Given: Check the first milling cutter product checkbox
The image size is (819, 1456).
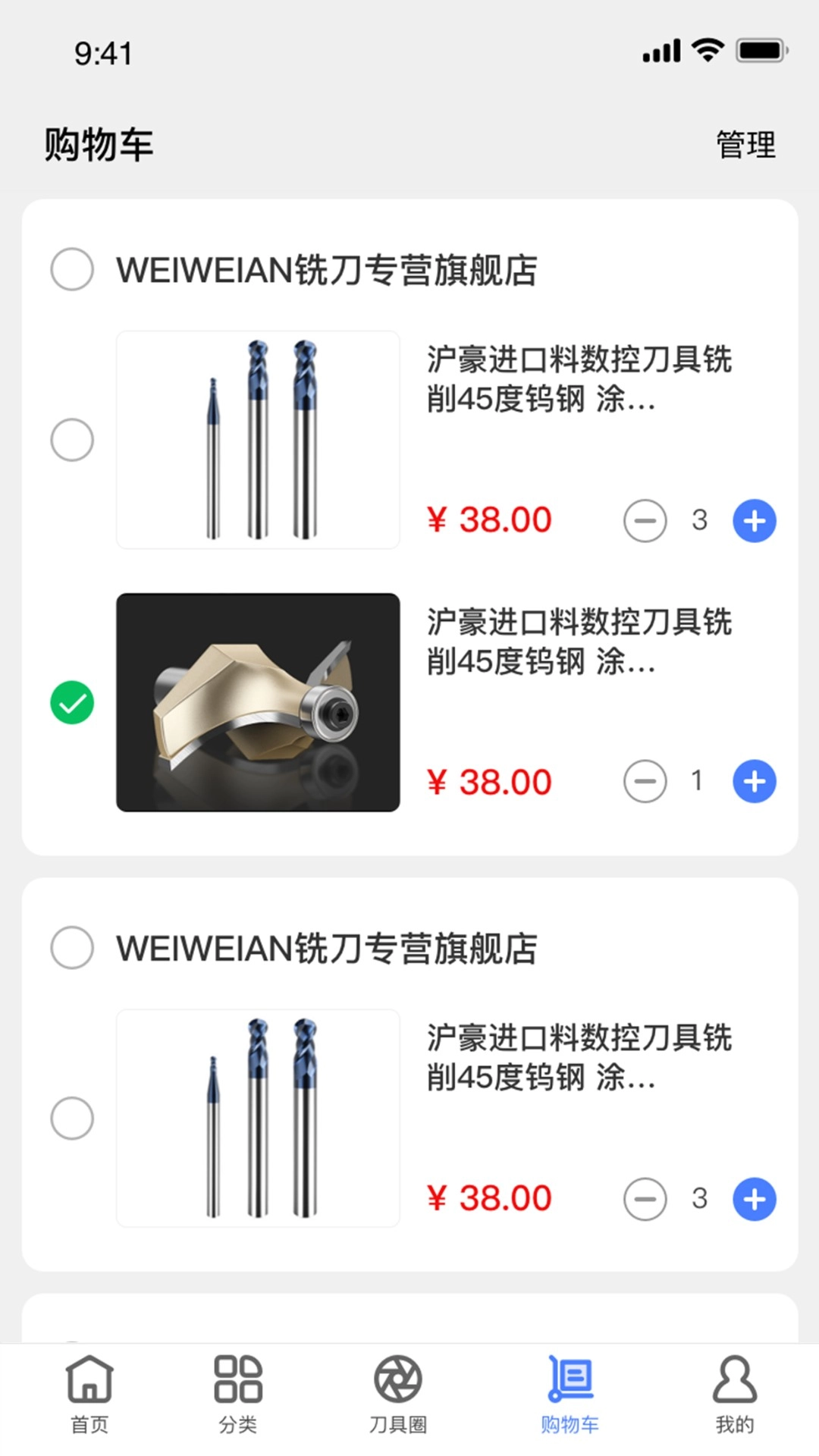Looking at the screenshot, I should (x=72, y=440).
